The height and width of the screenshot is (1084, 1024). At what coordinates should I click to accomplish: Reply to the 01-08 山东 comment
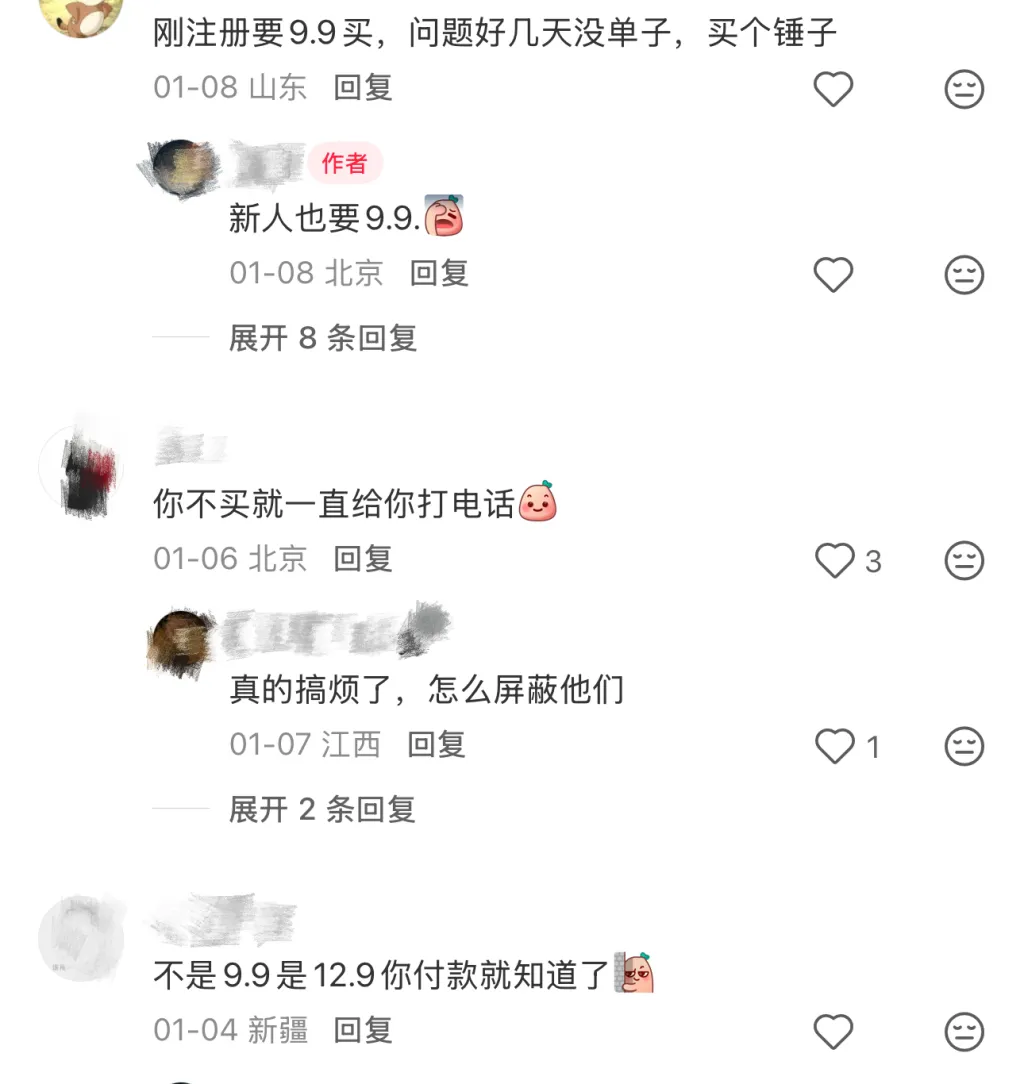point(362,87)
